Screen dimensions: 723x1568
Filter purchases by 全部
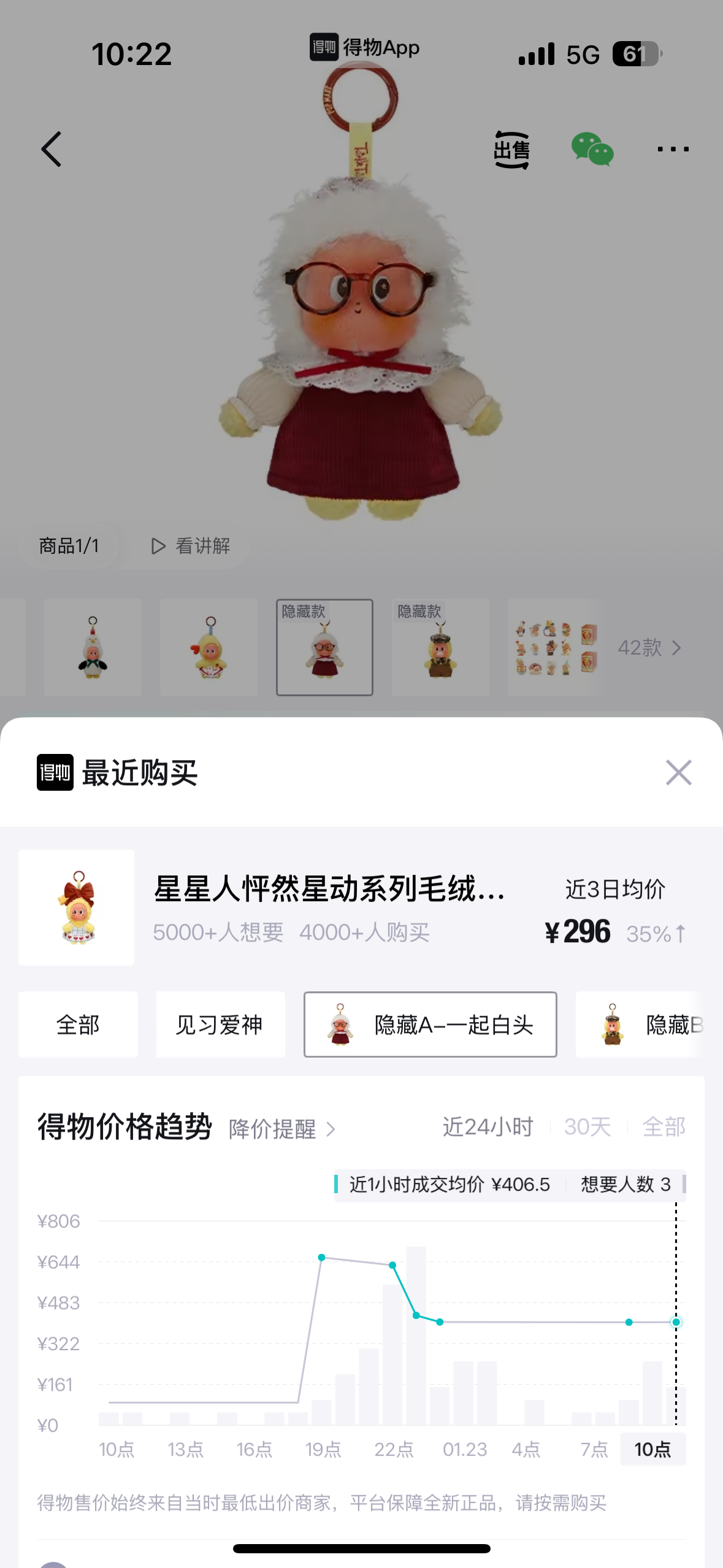(78, 1024)
